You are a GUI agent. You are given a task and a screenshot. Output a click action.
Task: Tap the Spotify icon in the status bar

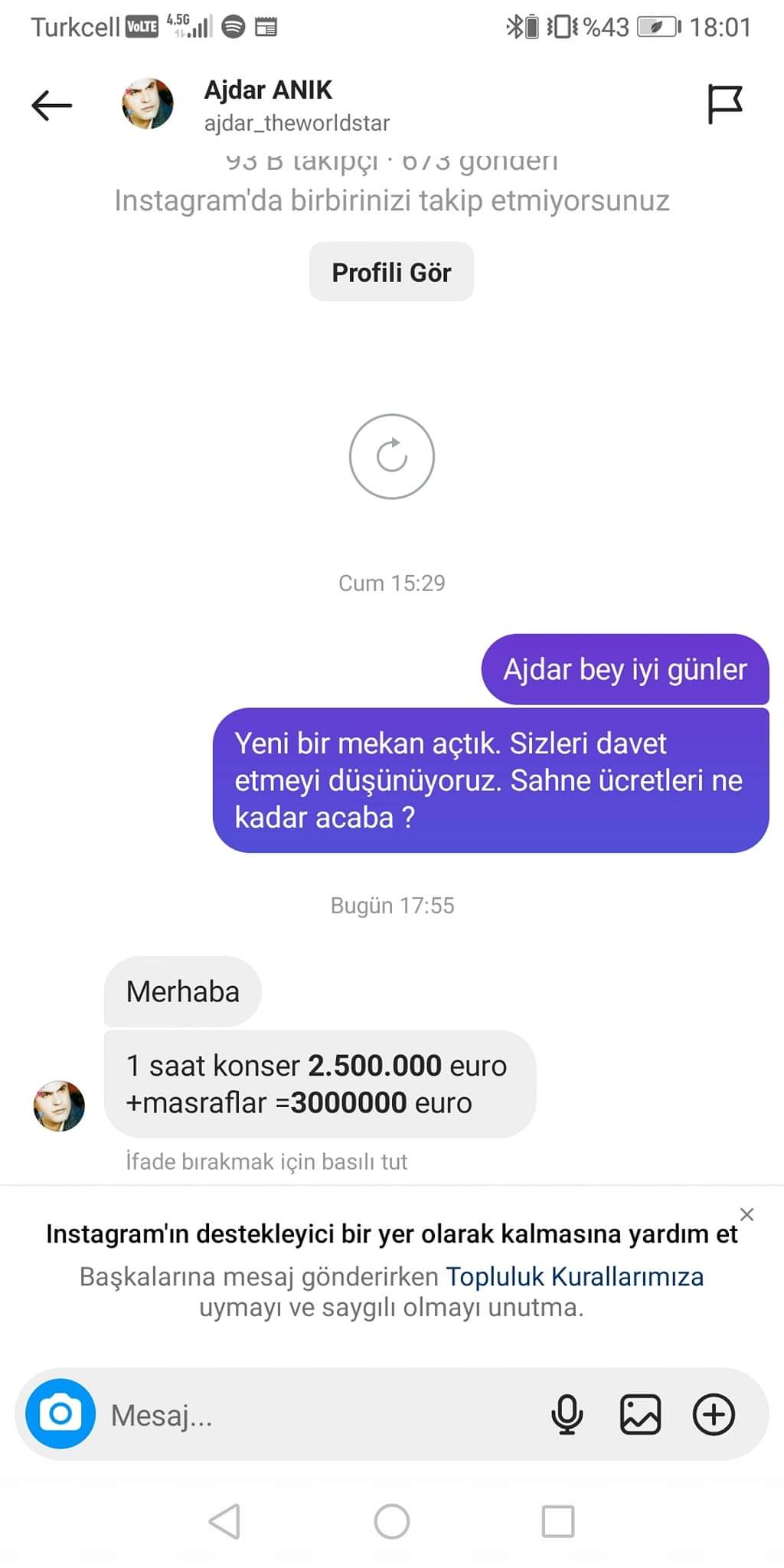[x=234, y=25]
